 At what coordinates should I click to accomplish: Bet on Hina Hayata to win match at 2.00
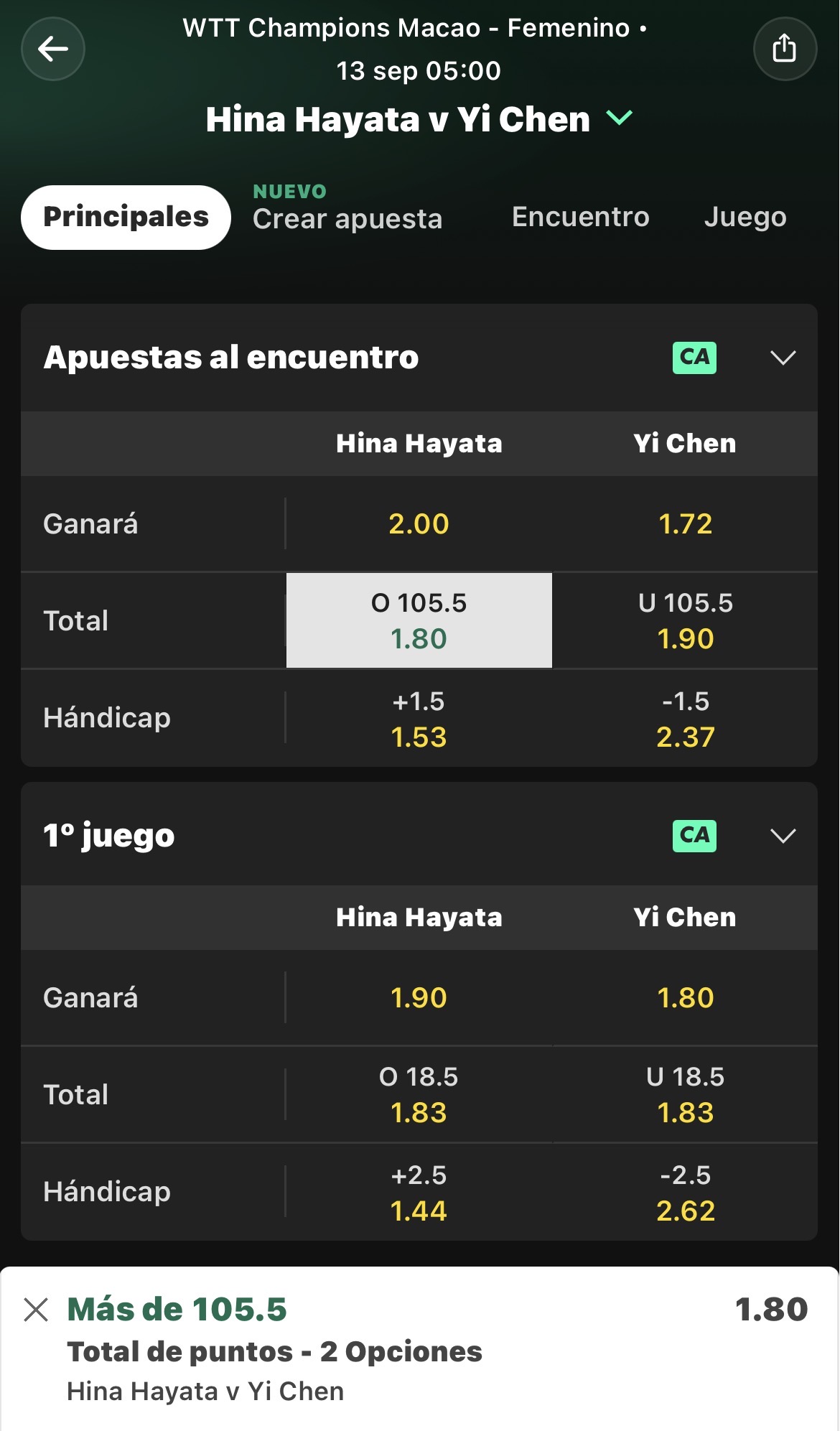point(419,524)
